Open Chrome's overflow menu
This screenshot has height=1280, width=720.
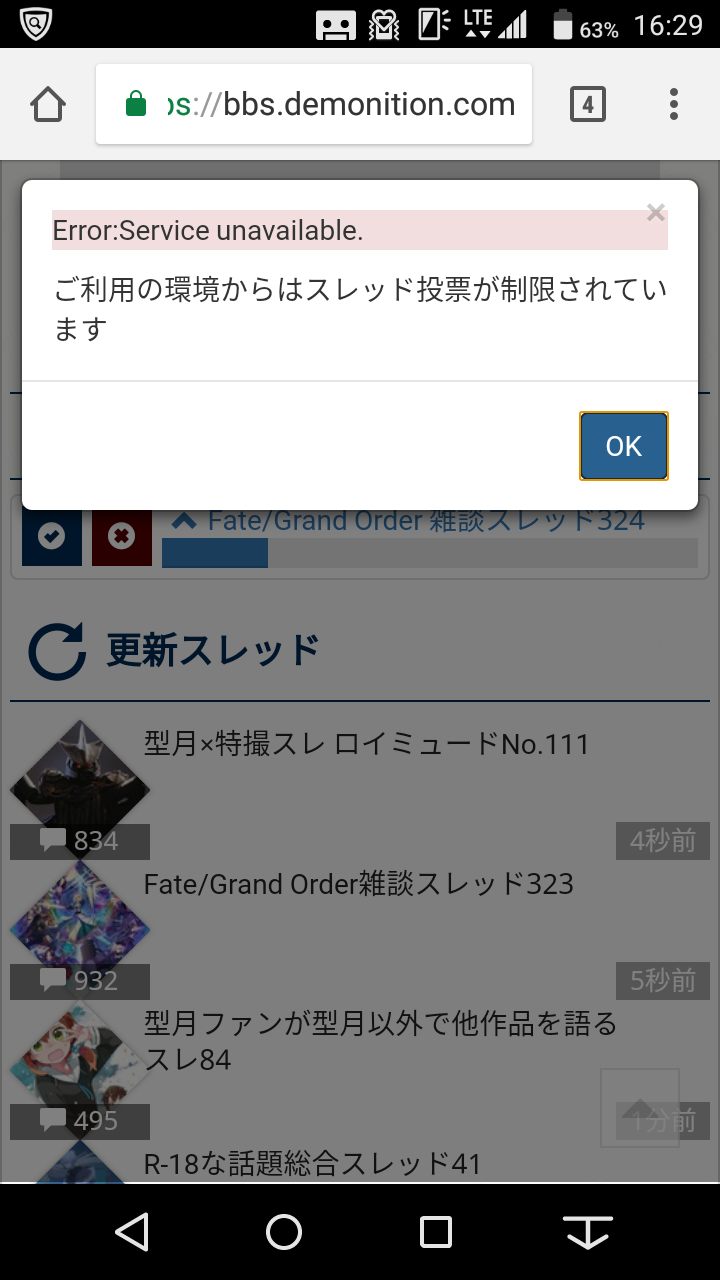673,104
